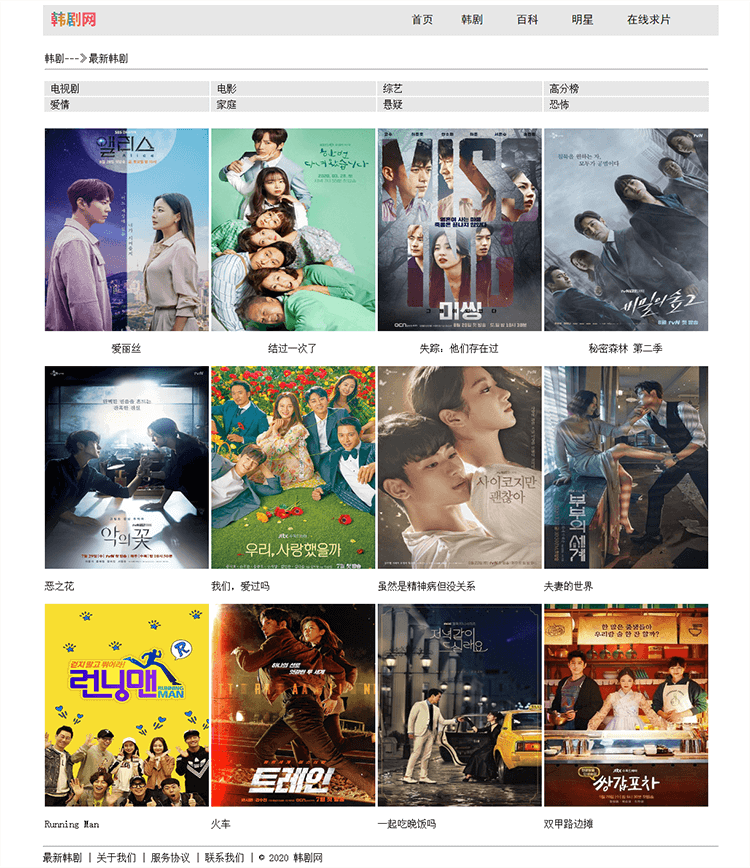Image resolution: width=750 pixels, height=868 pixels.
Task: Go to the 首页 nav item
Action: [422, 20]
